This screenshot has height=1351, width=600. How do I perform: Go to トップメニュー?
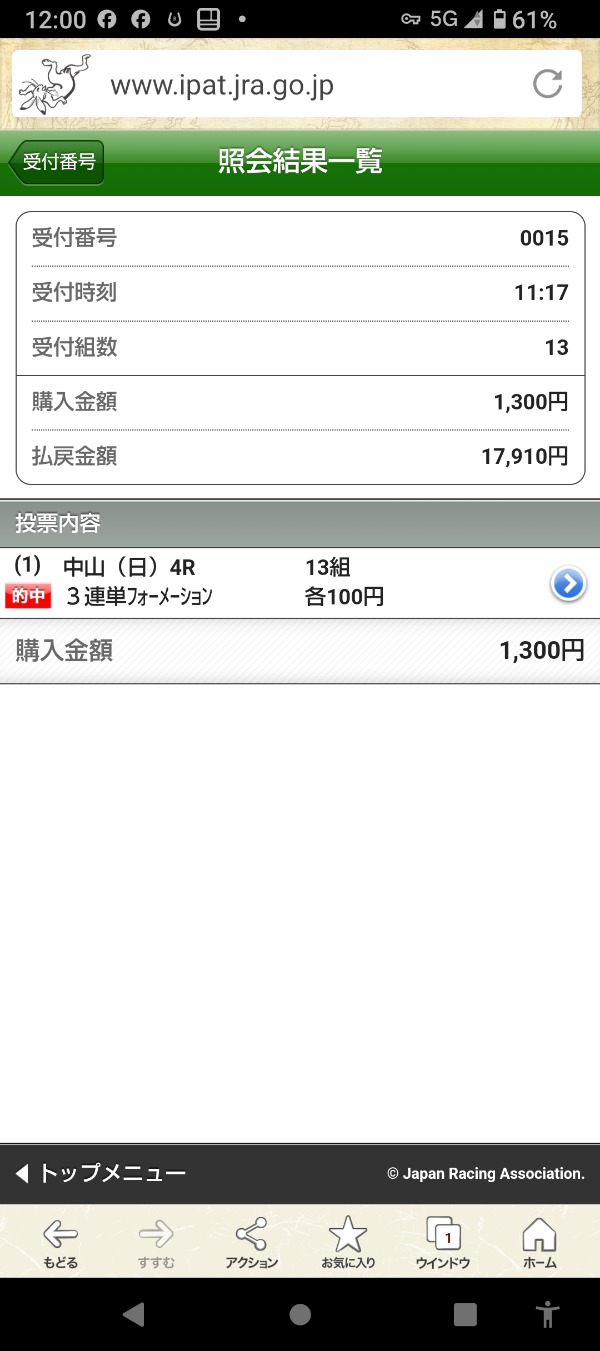point(100,1174)
